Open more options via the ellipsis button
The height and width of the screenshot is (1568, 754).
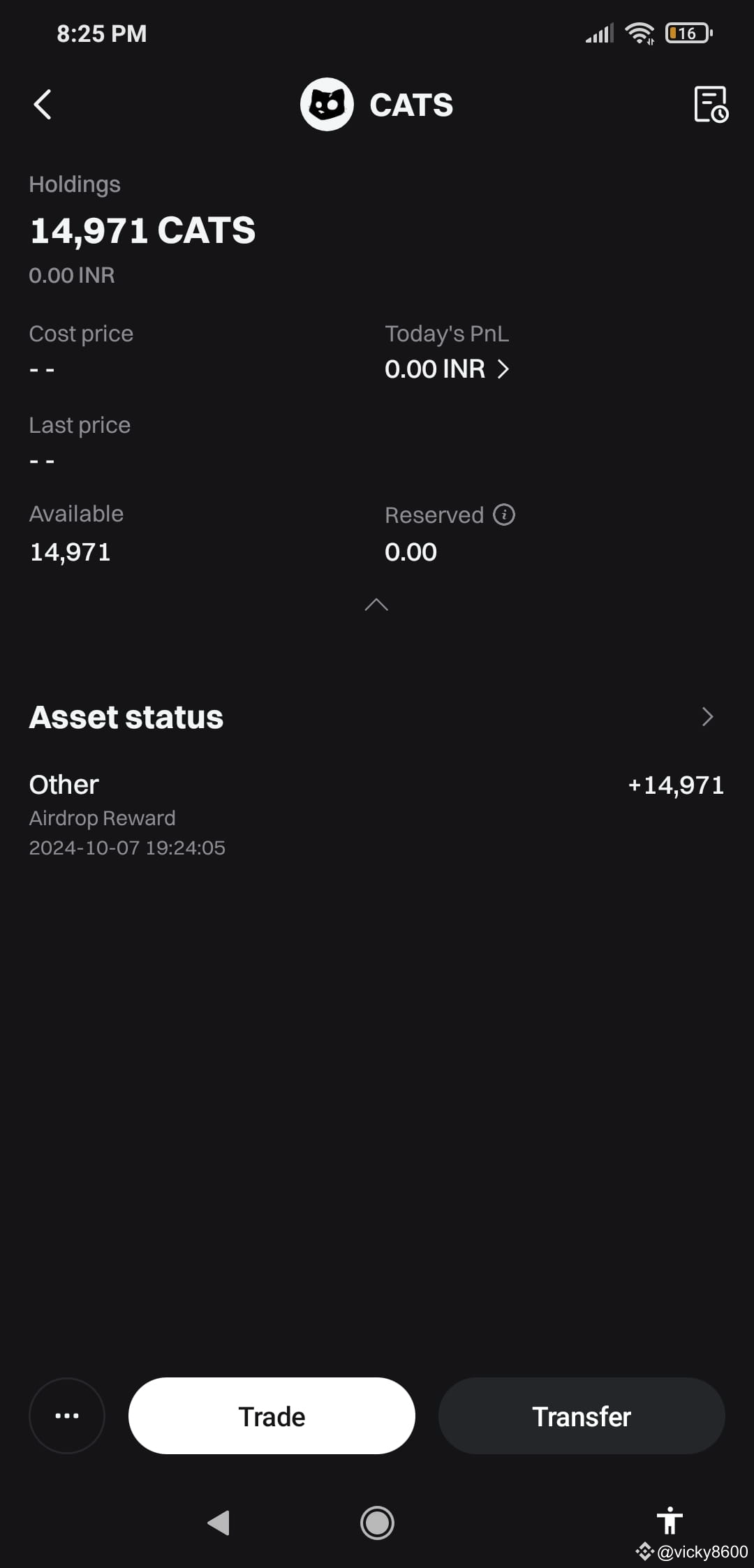[66, 1416]
